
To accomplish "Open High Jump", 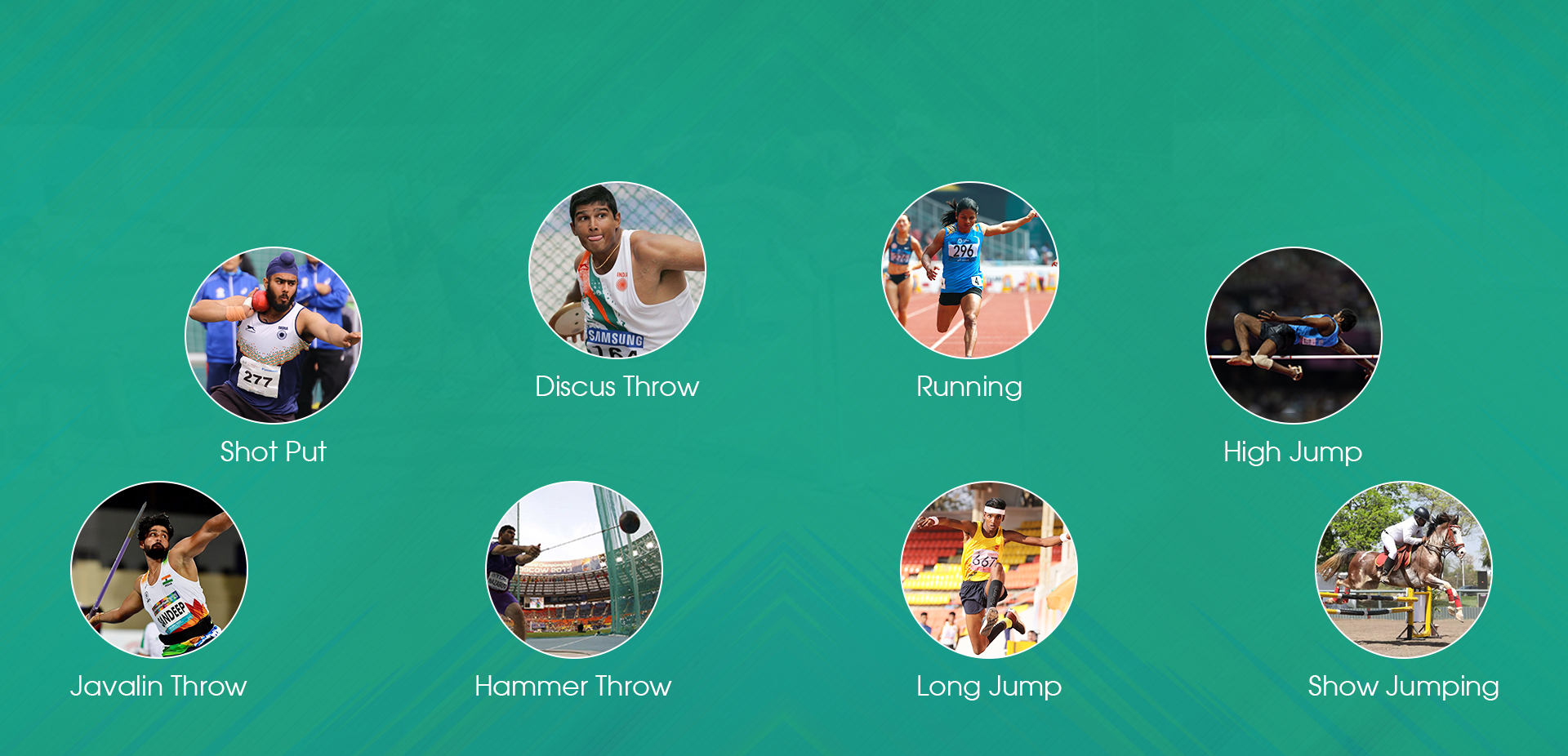I will pyautogui.click(x=1294, y=336).
